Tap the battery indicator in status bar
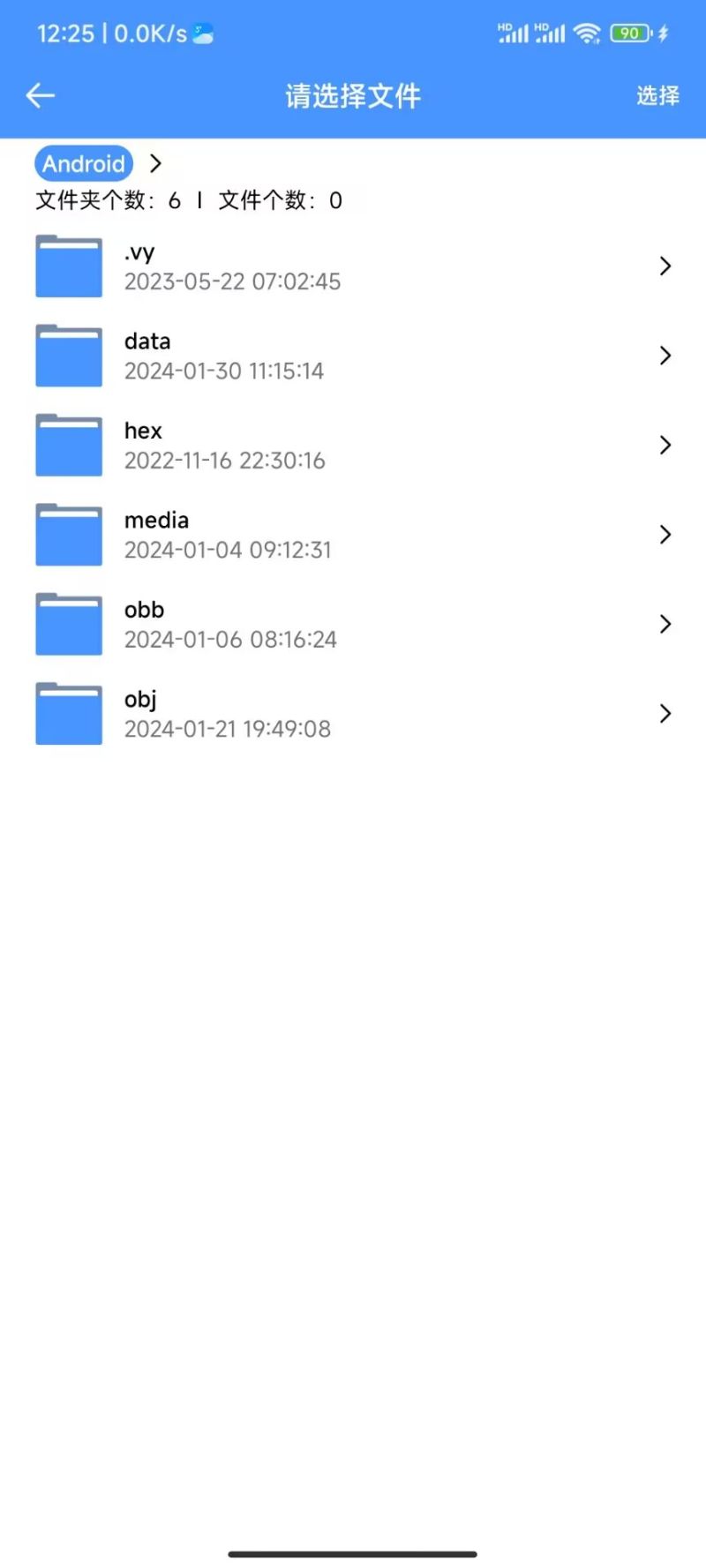706x1568 pixels. point(631,33)
